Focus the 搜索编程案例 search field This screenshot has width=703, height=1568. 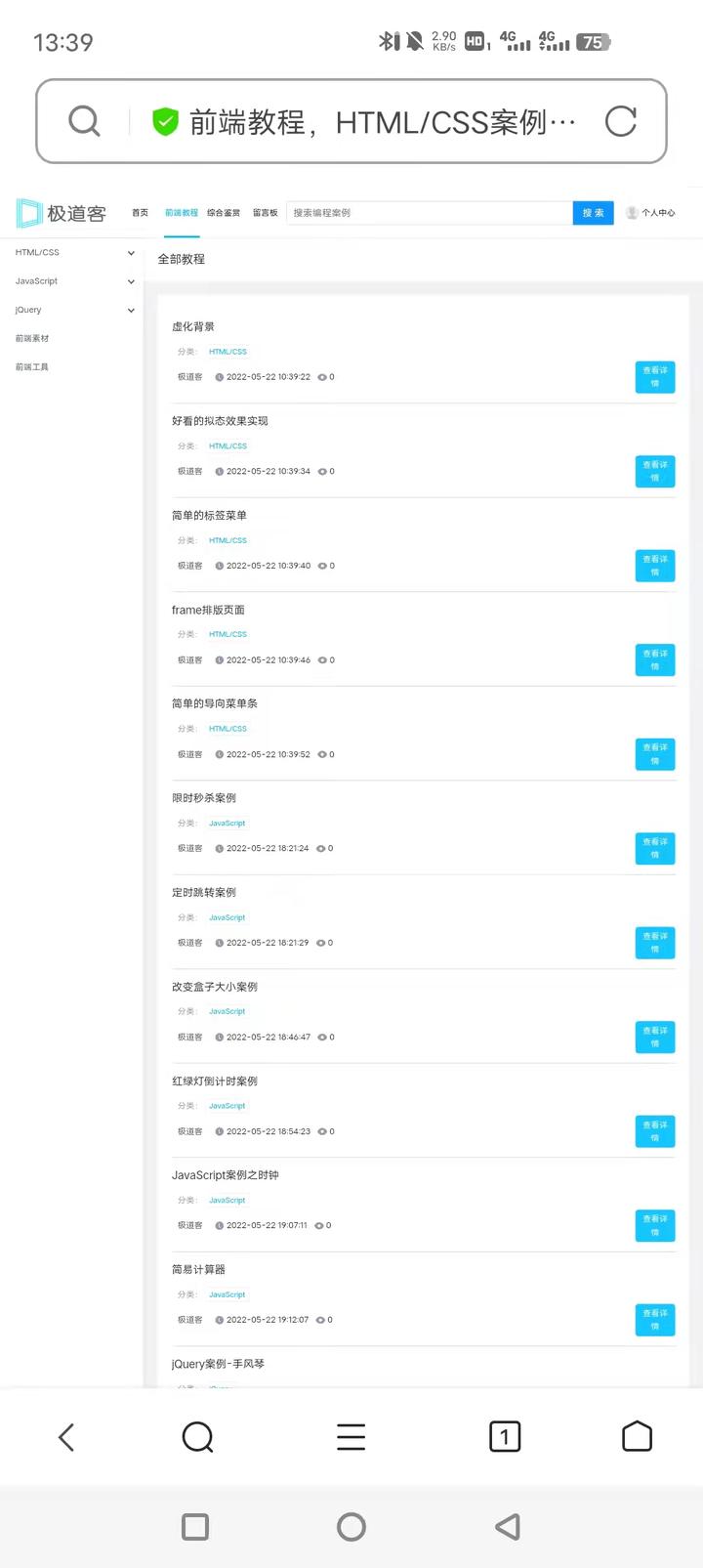click(x=429, y=213)
